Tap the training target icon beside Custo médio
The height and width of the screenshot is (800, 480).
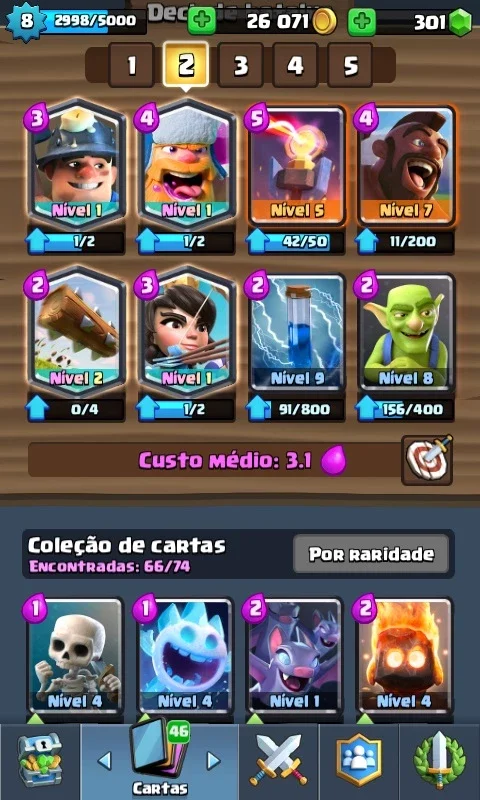tap(426, 460)
